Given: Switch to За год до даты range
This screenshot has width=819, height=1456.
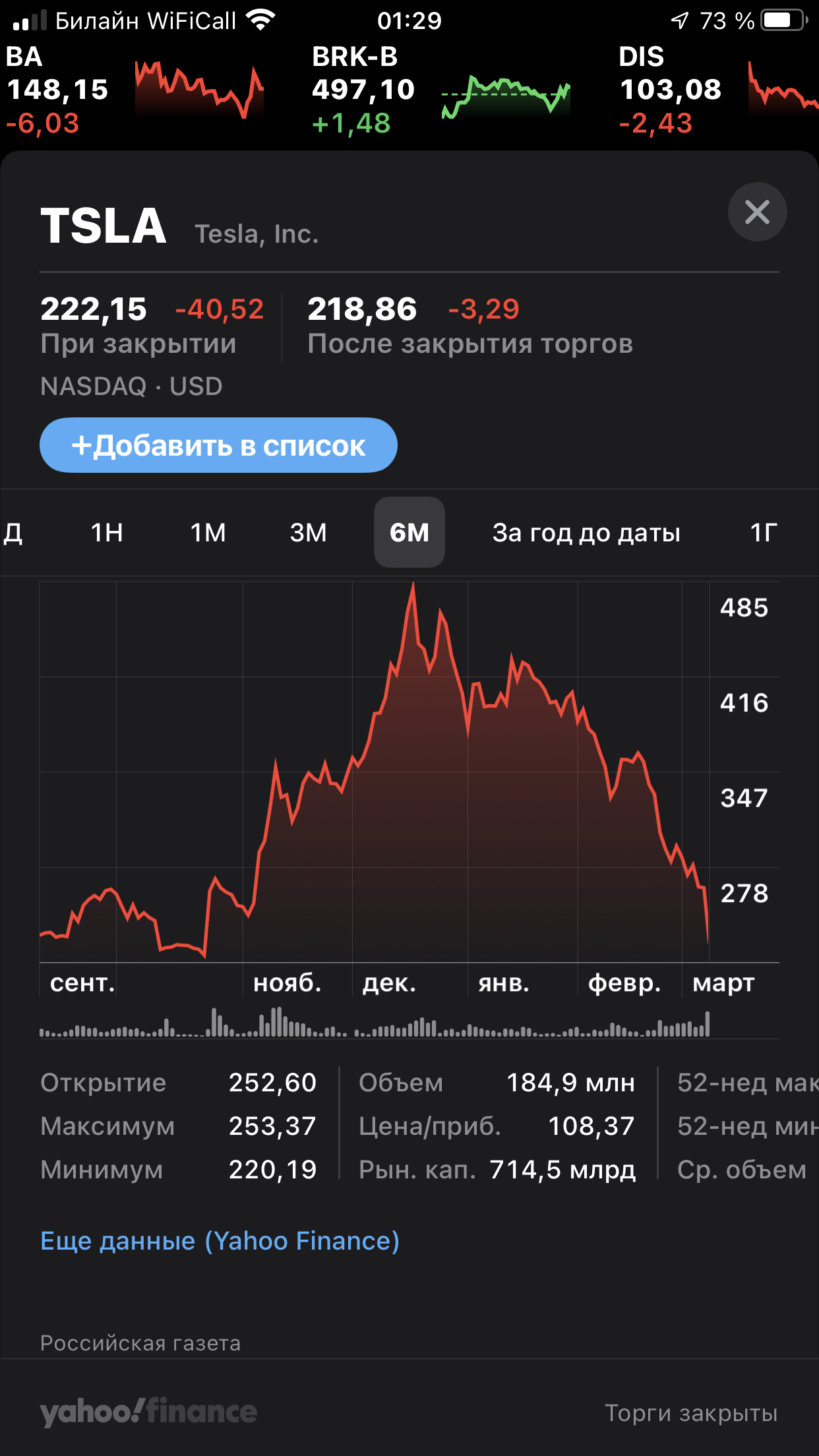Looking at the screenshot, I should click(x=586, y=532).
